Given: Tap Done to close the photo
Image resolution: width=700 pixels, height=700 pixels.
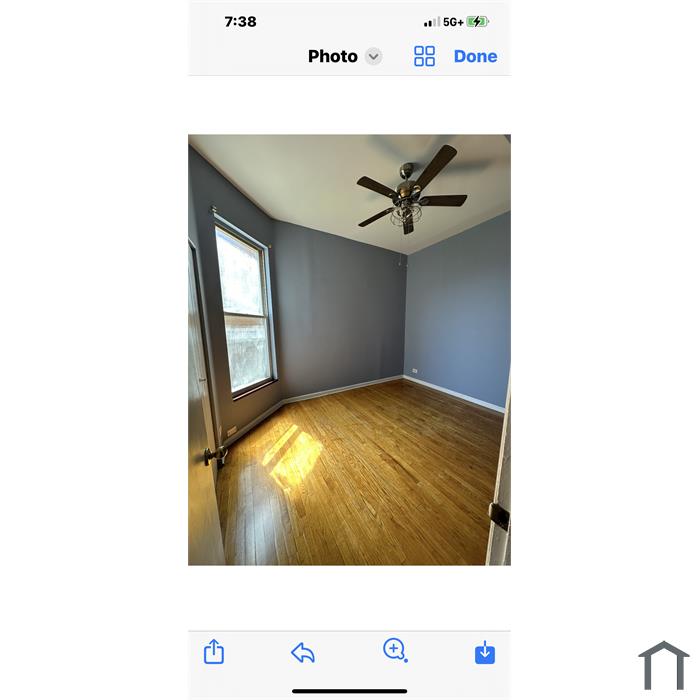Looking at the screenshot, I should 475,57.
